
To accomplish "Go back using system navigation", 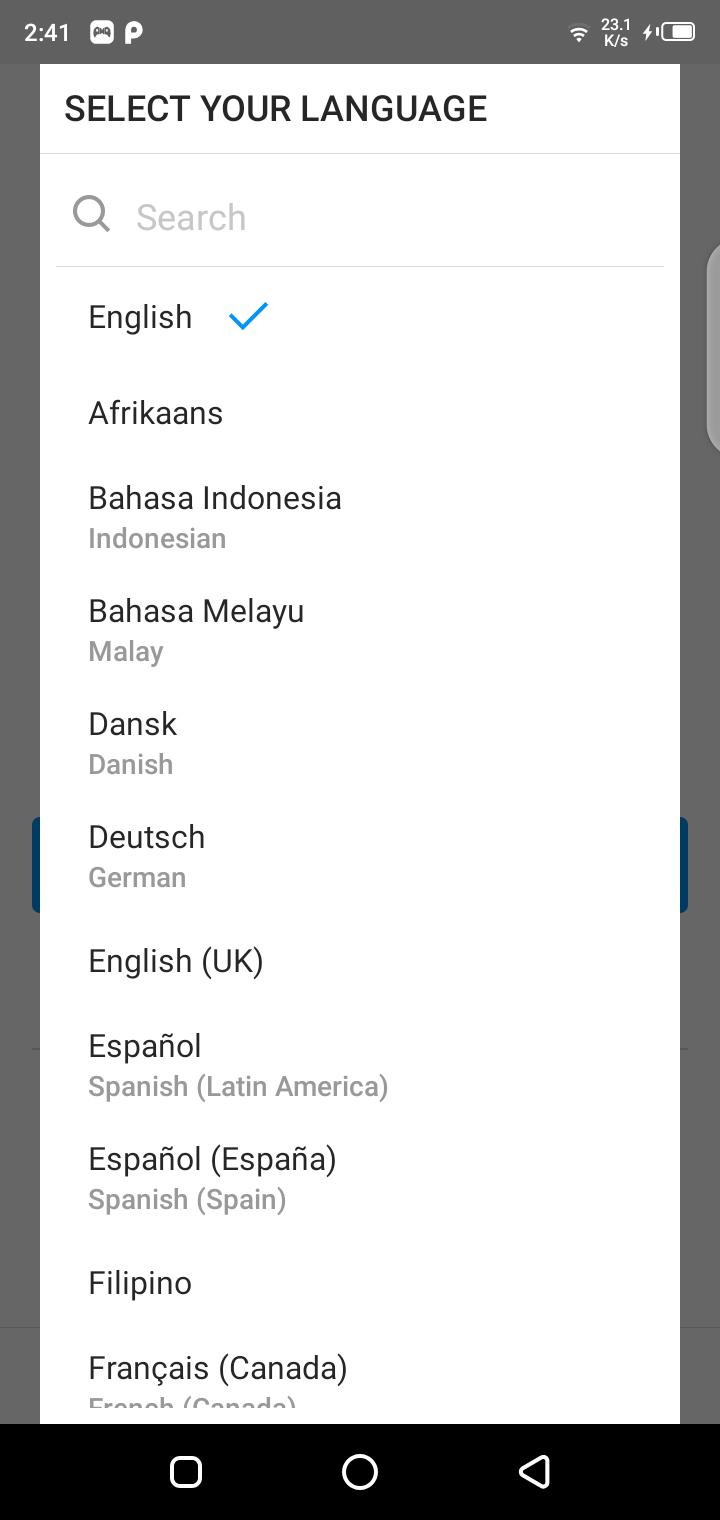I will tap(534, 1471).
